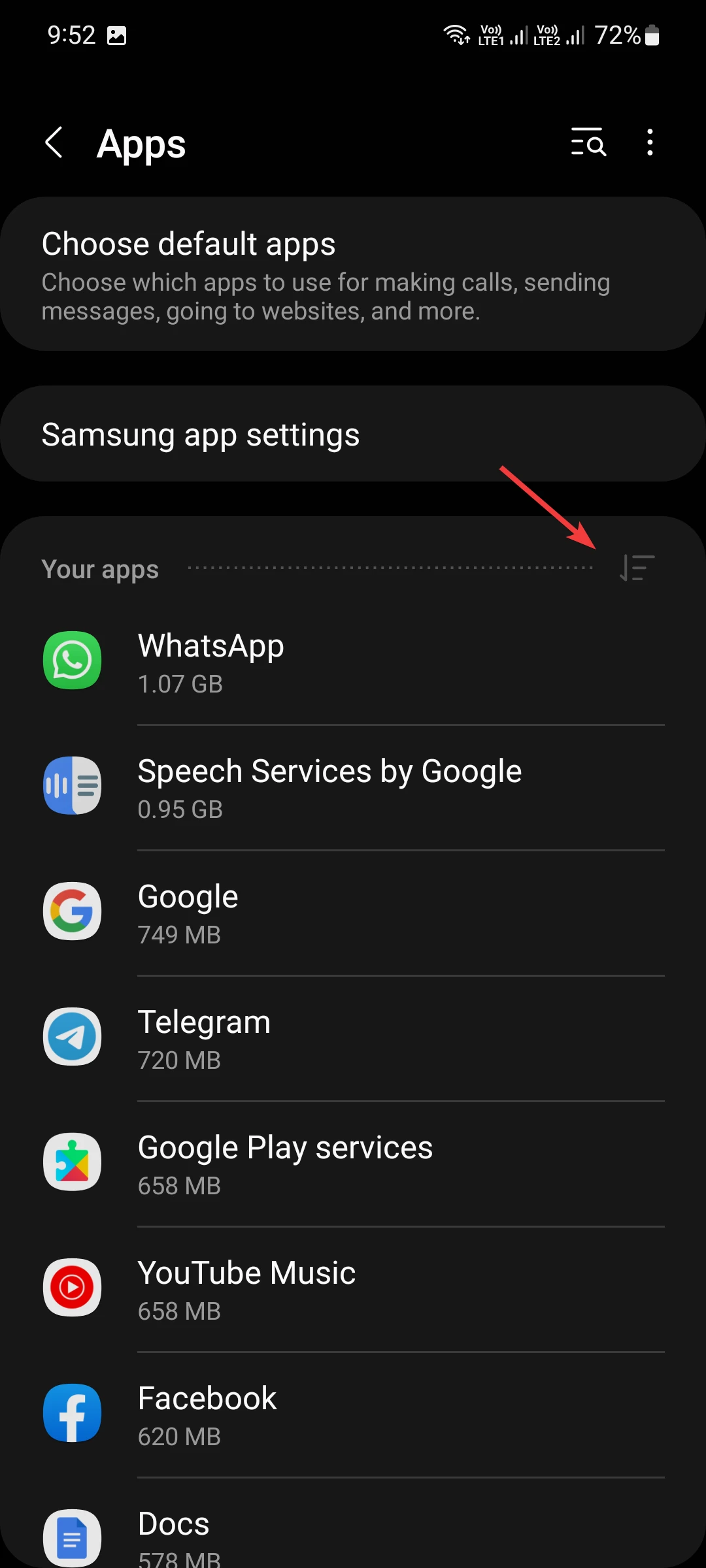
Task: Select the Google app entry
Action: click(x=353, y=913)
